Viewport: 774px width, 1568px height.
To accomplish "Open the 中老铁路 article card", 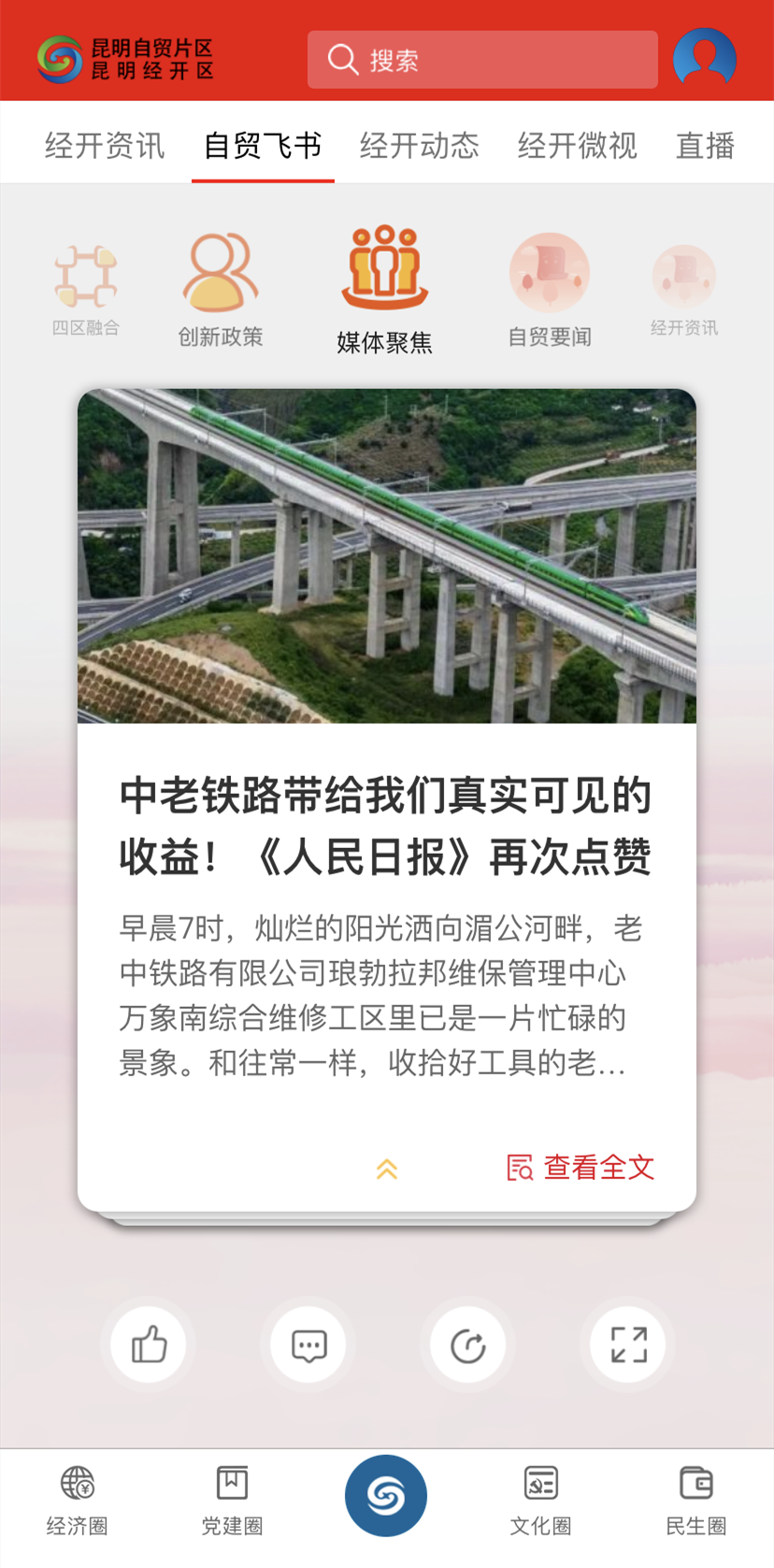I will 387,800.
